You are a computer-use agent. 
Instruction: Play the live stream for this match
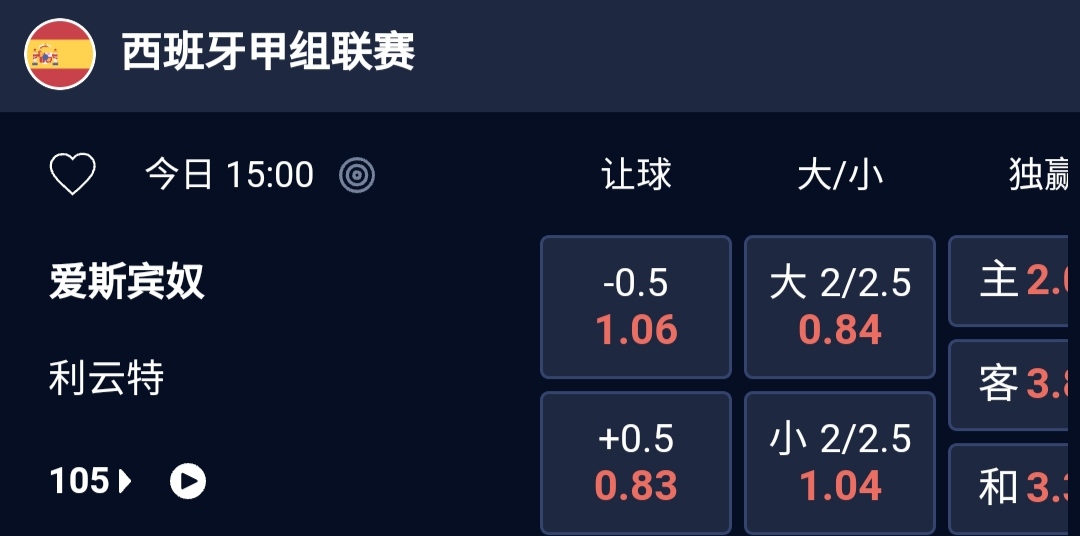(x=188, y=482)
